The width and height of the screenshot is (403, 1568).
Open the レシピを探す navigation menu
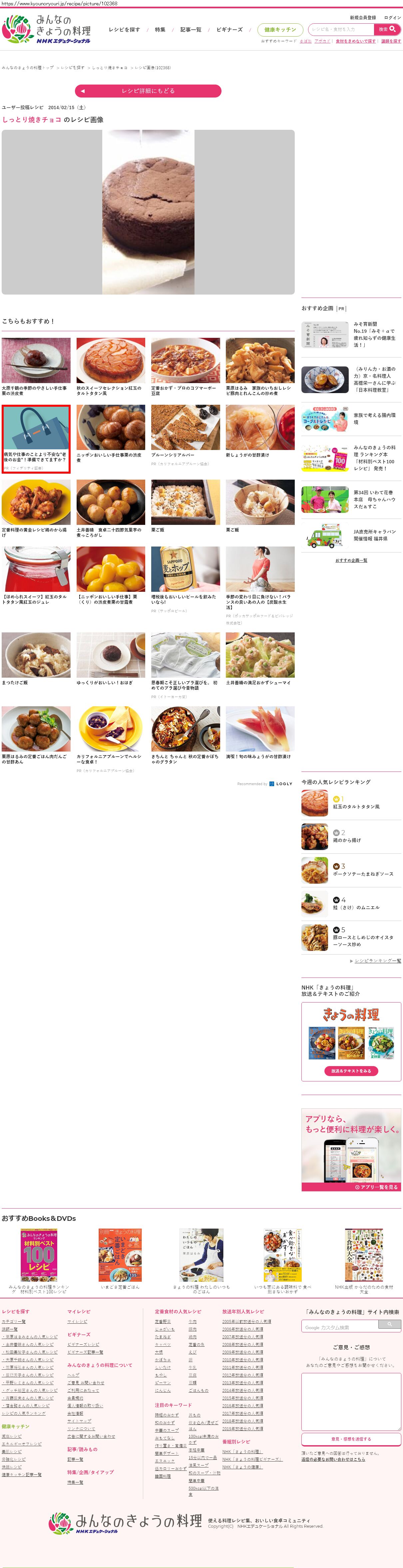click(124, 30)
